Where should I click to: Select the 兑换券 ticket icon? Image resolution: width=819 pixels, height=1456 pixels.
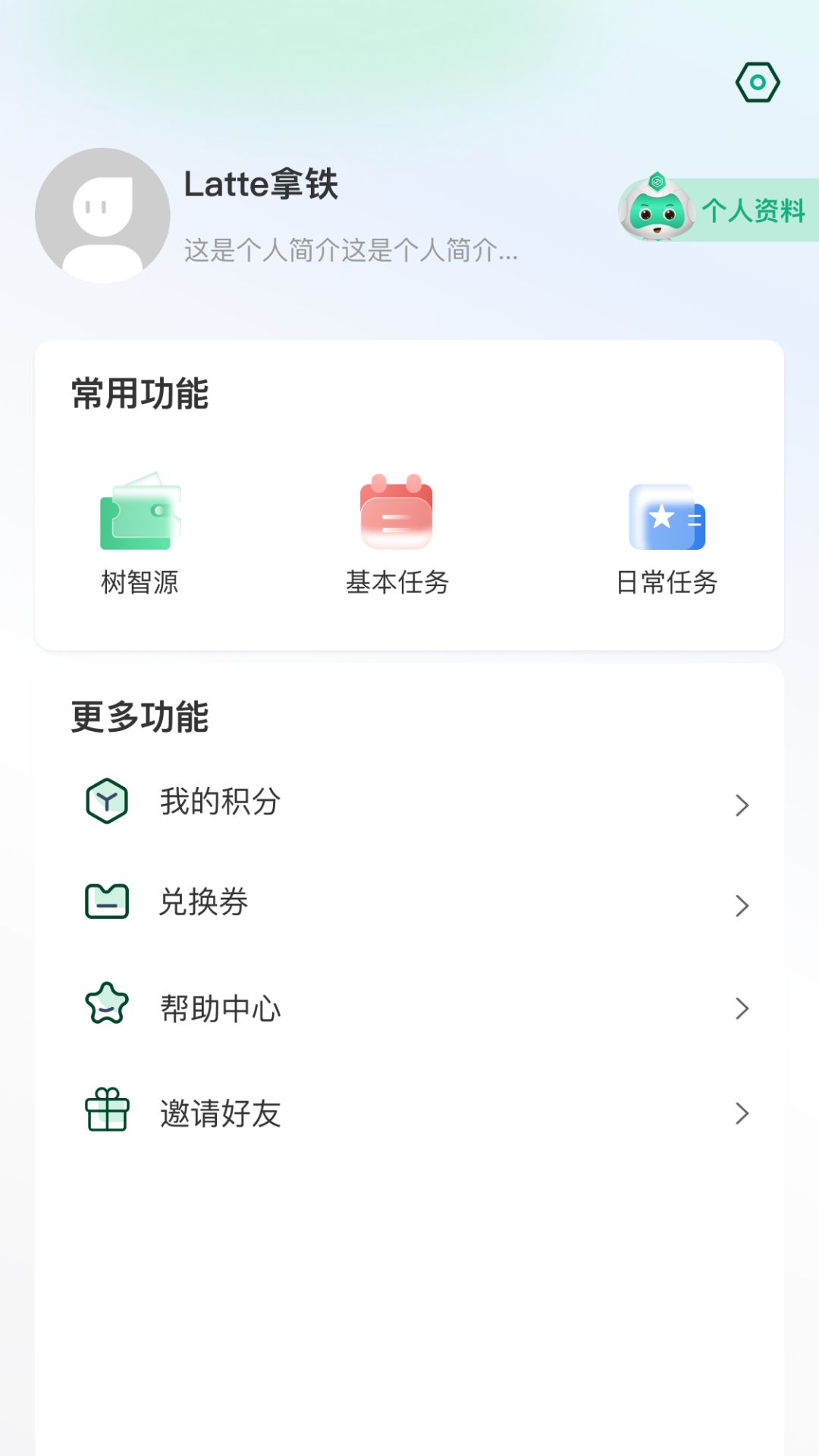(106, 903)
